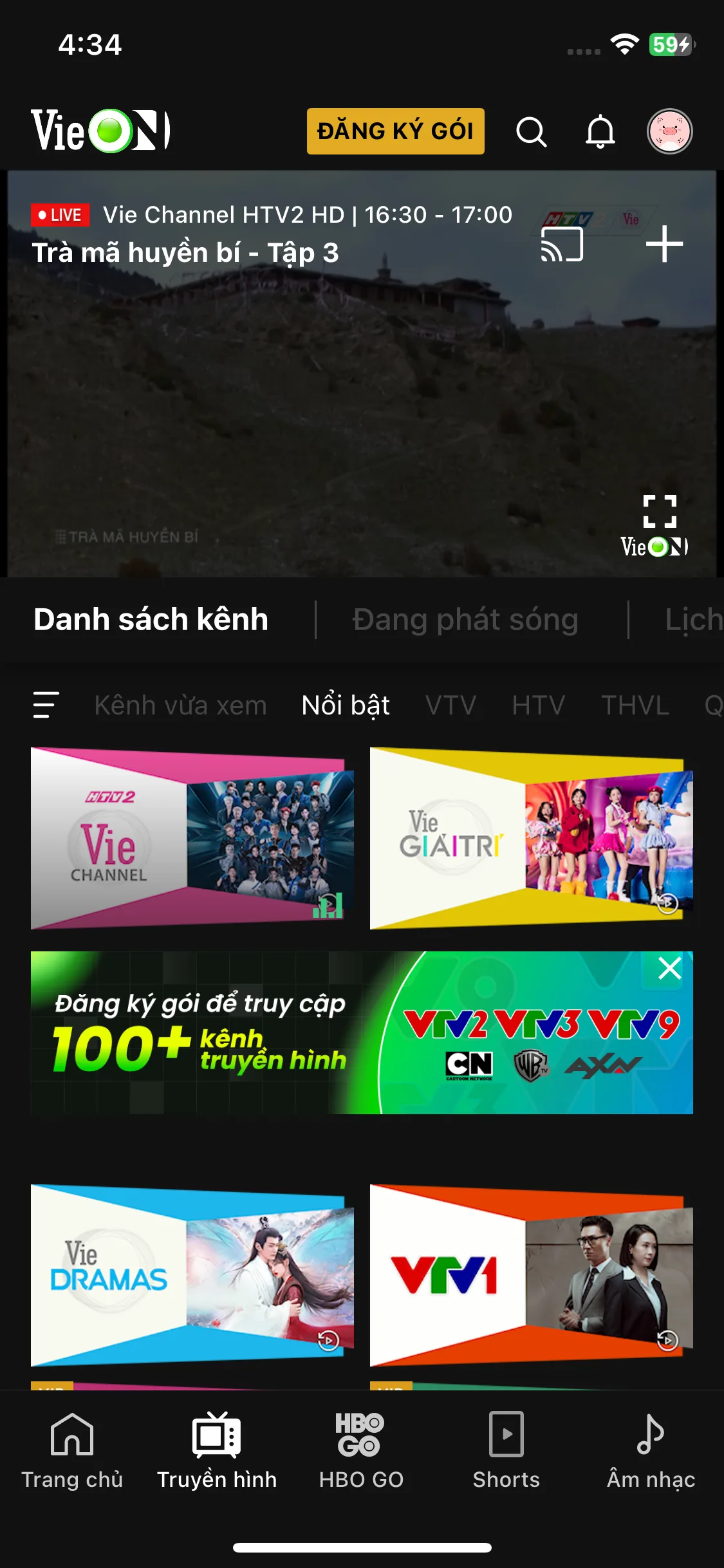
Task: Select the HTV channel category
Action: pos(538,705)
